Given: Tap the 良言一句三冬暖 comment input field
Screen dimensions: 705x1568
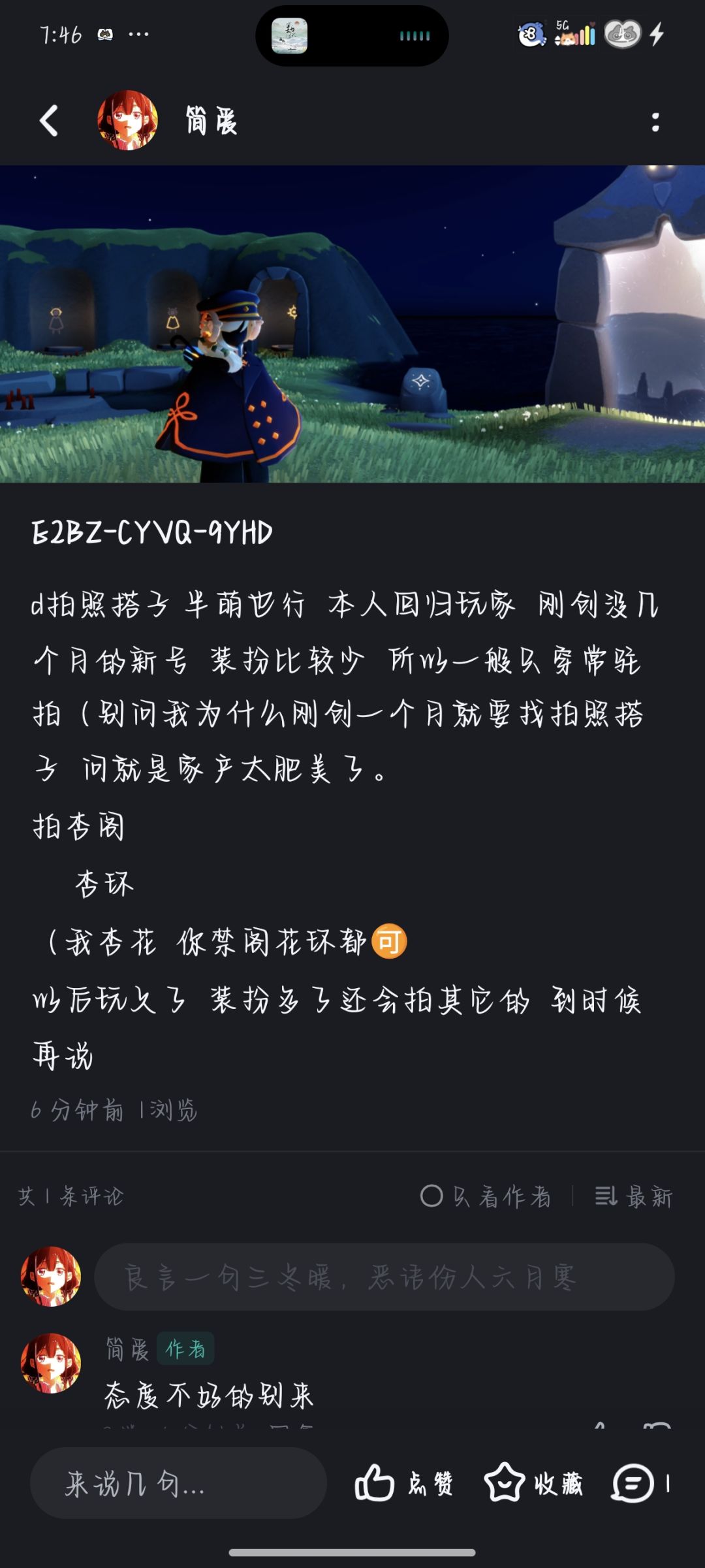Looking at the screenshot, I should (384, 1277).
